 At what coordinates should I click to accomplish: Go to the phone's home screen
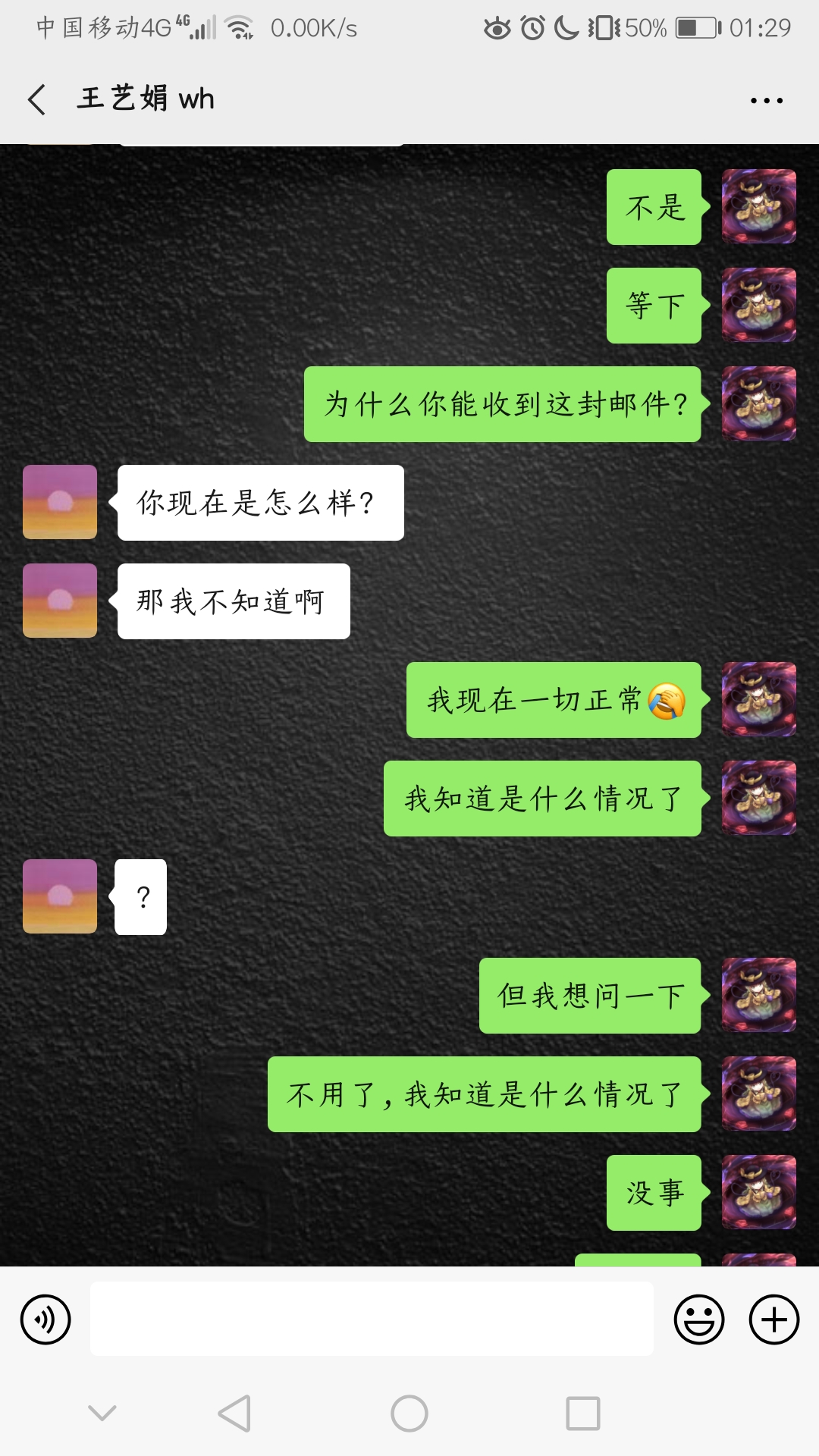tap(409, 1414)
